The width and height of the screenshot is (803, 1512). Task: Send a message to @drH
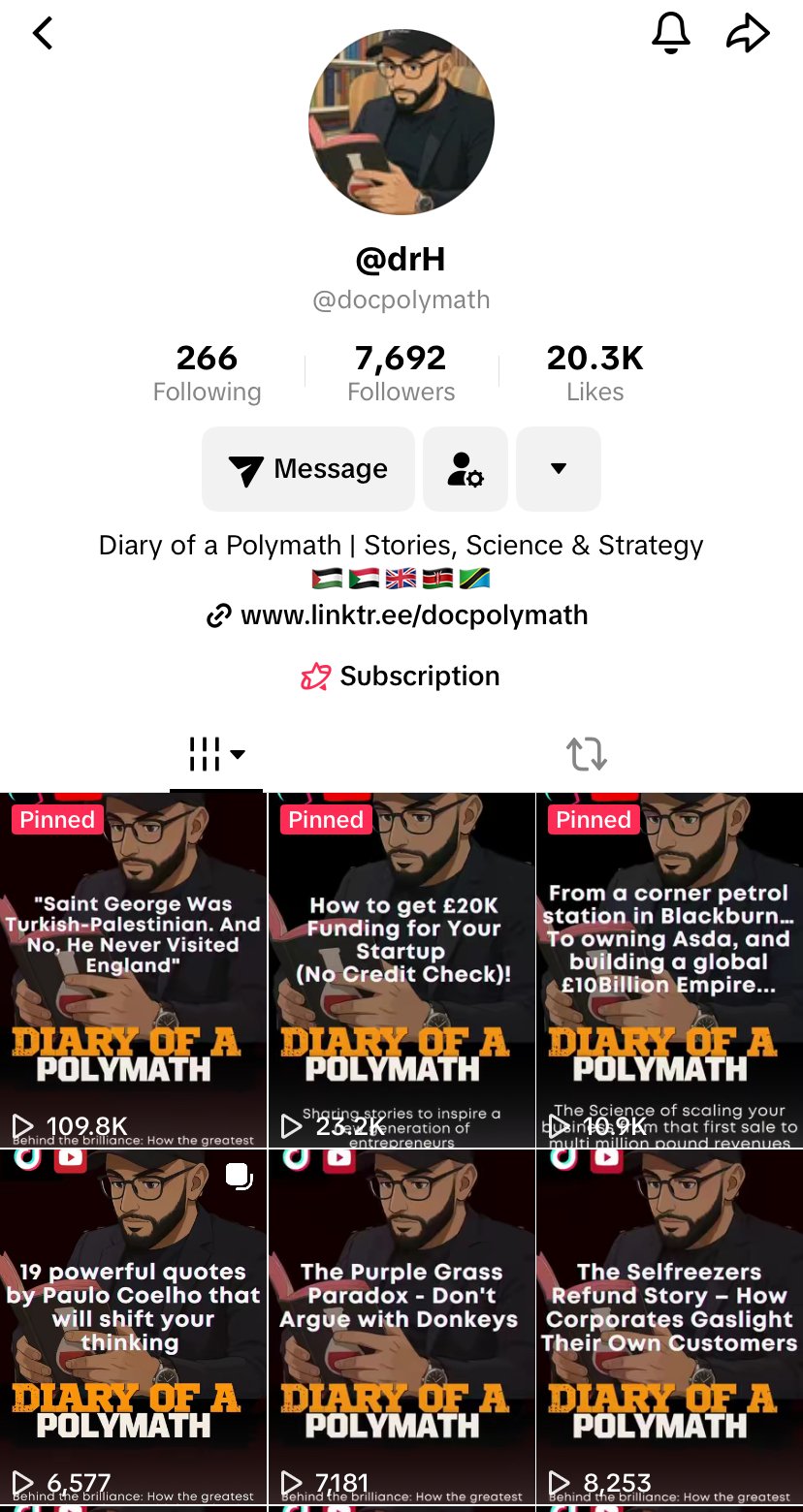pos(308,469)
